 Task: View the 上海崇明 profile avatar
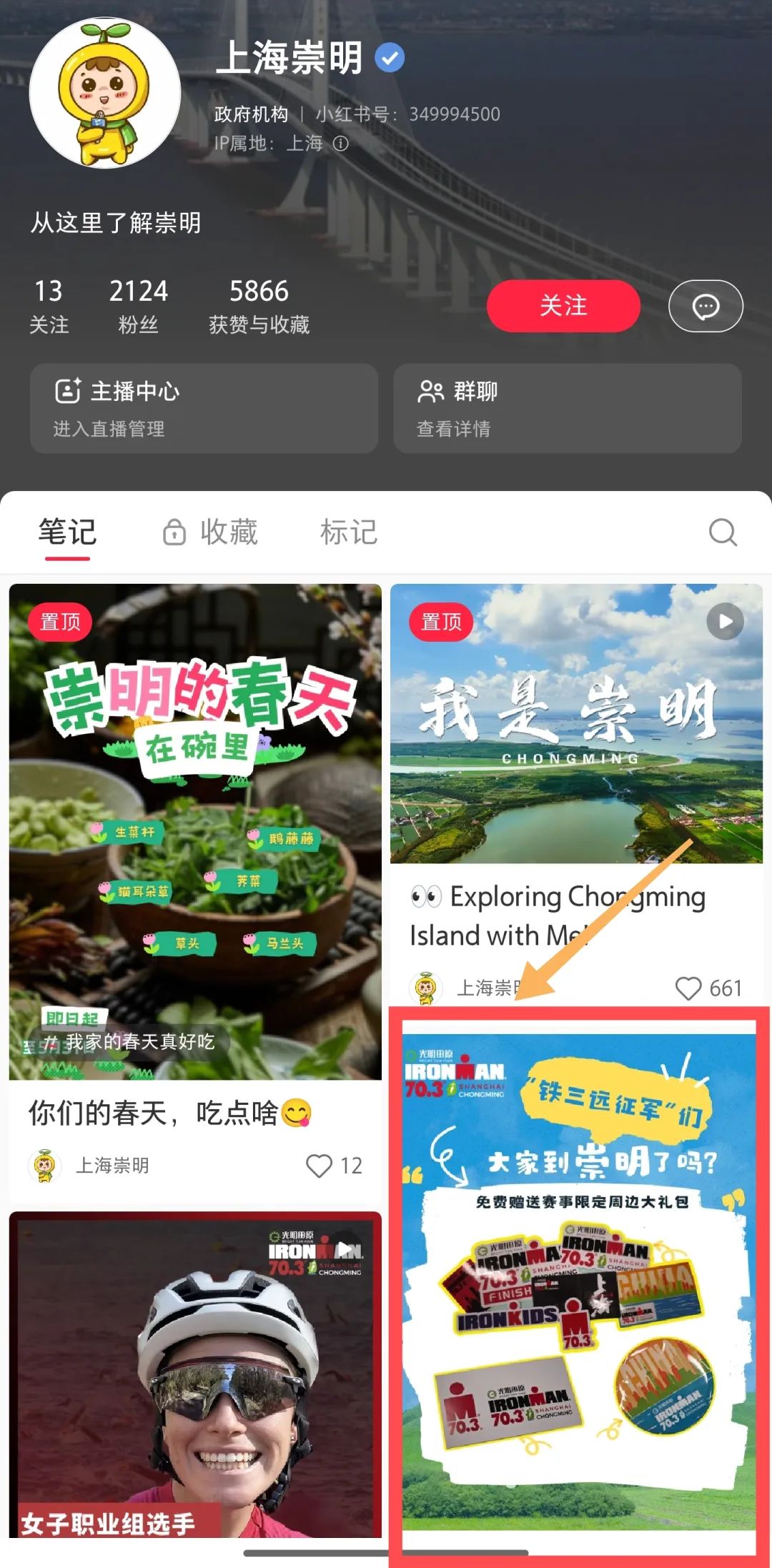(105, 94)
